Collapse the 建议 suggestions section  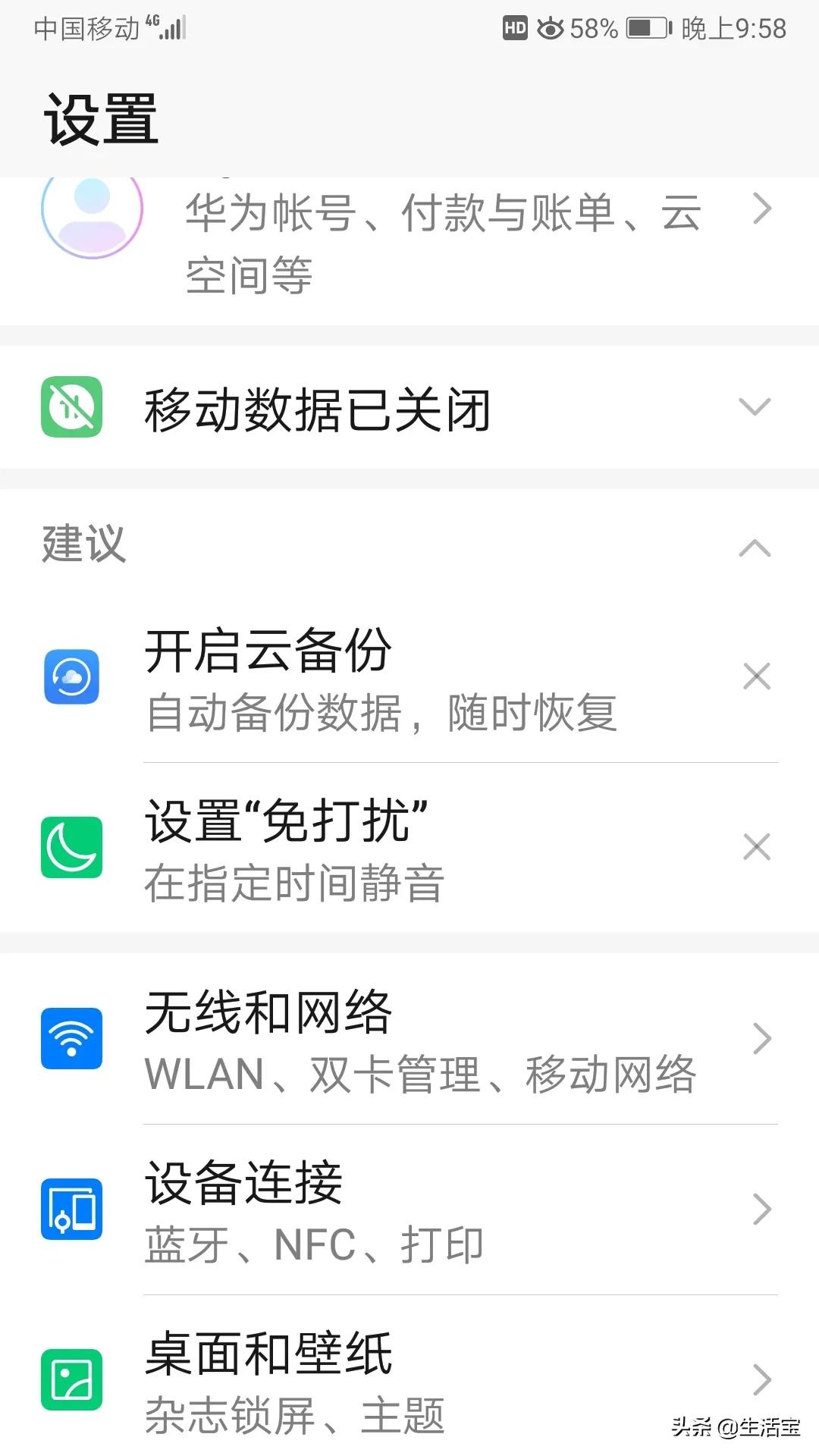755,544
